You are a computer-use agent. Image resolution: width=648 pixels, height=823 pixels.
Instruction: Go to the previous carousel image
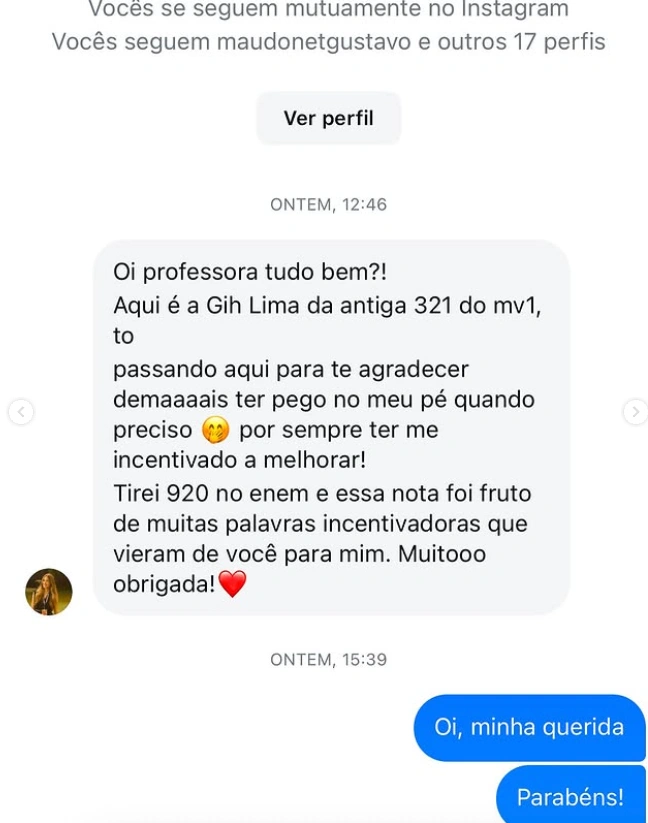(21, 412)
